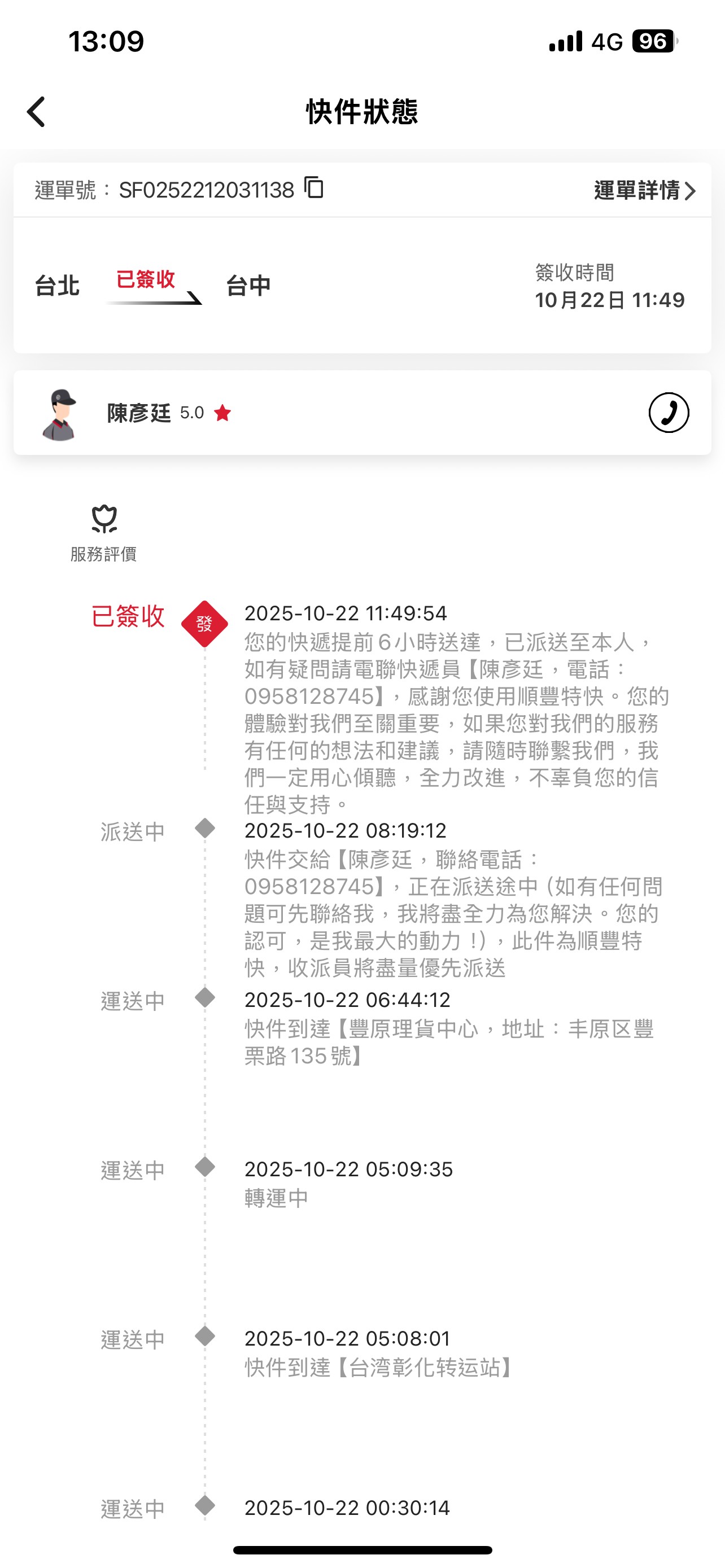Call courier 陳彥廷 using the phone icon
Image resolution: width=725 pixels, height=1568 pixels.
669,413
